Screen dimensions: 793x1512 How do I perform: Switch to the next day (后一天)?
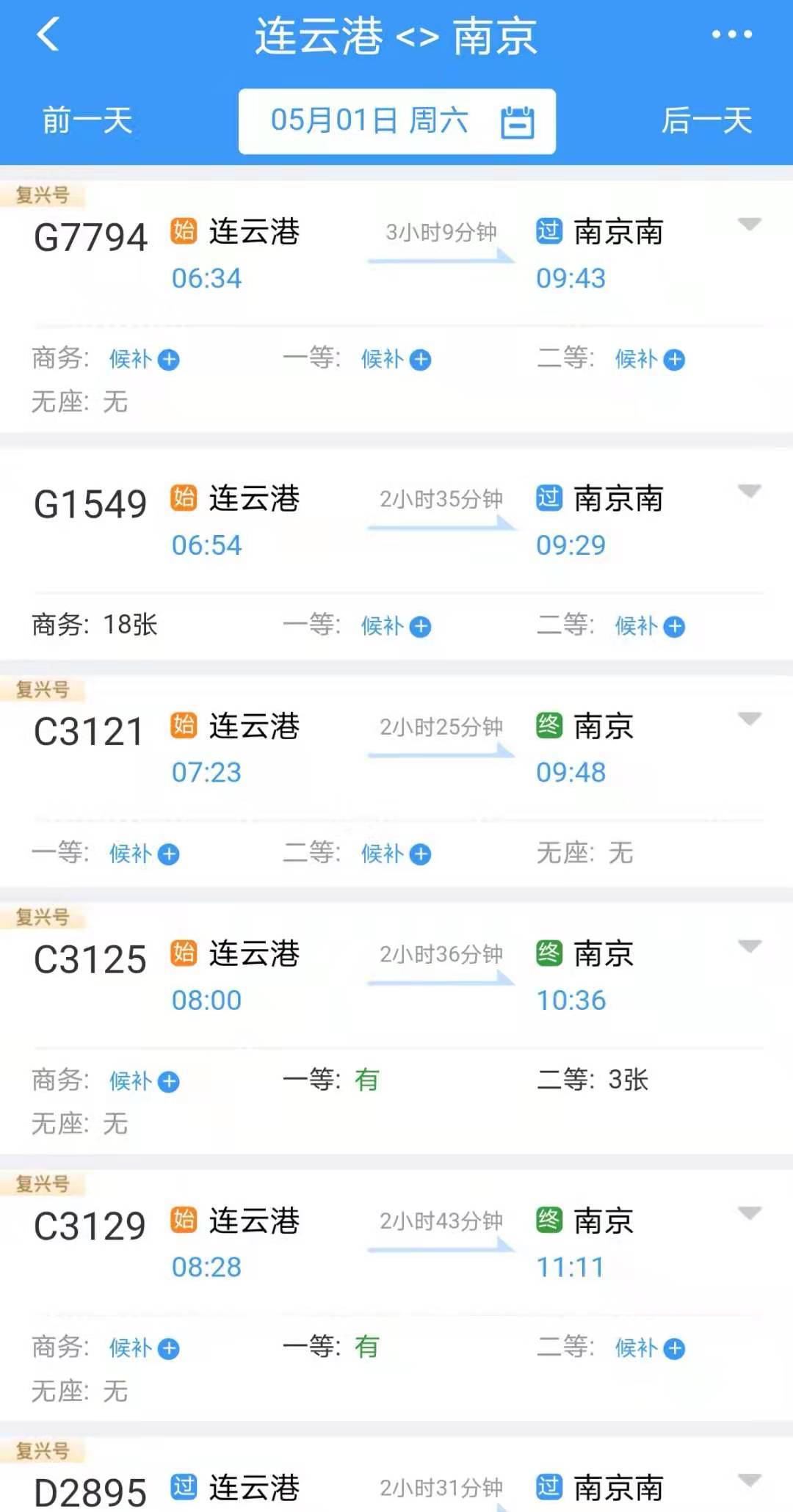706,120
